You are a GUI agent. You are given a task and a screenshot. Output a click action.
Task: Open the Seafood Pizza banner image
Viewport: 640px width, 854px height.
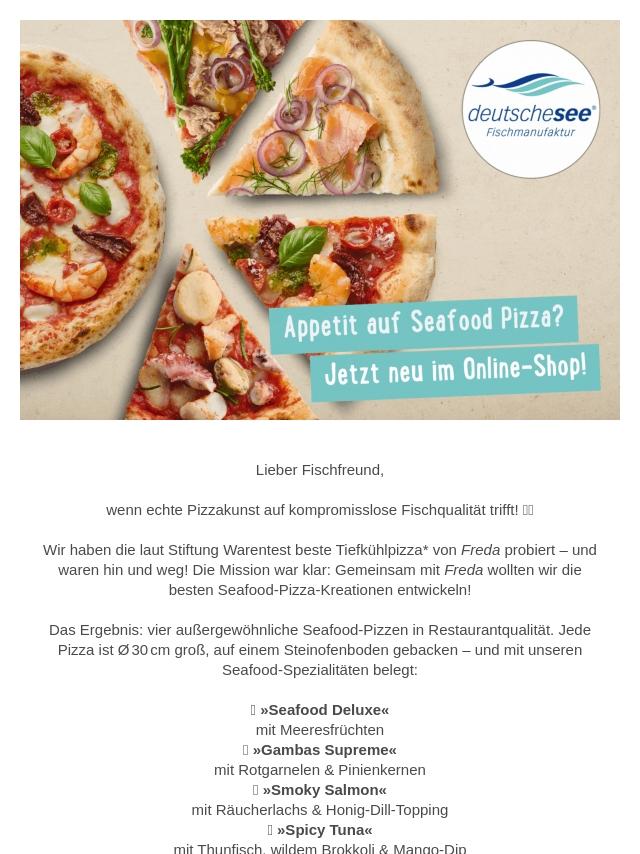pos(320,220)
